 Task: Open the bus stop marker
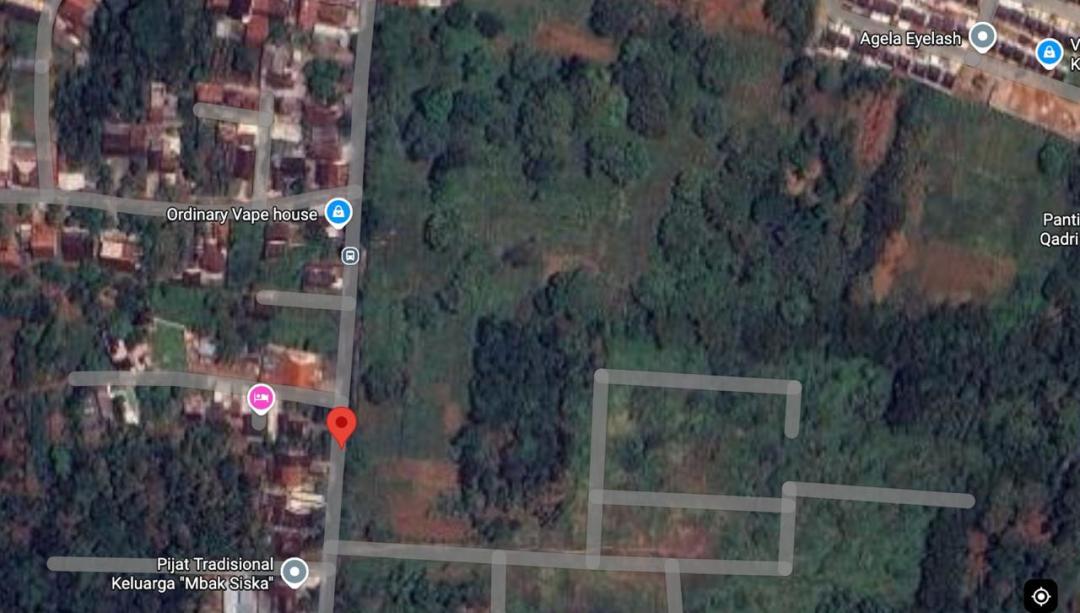pos(350,256)
